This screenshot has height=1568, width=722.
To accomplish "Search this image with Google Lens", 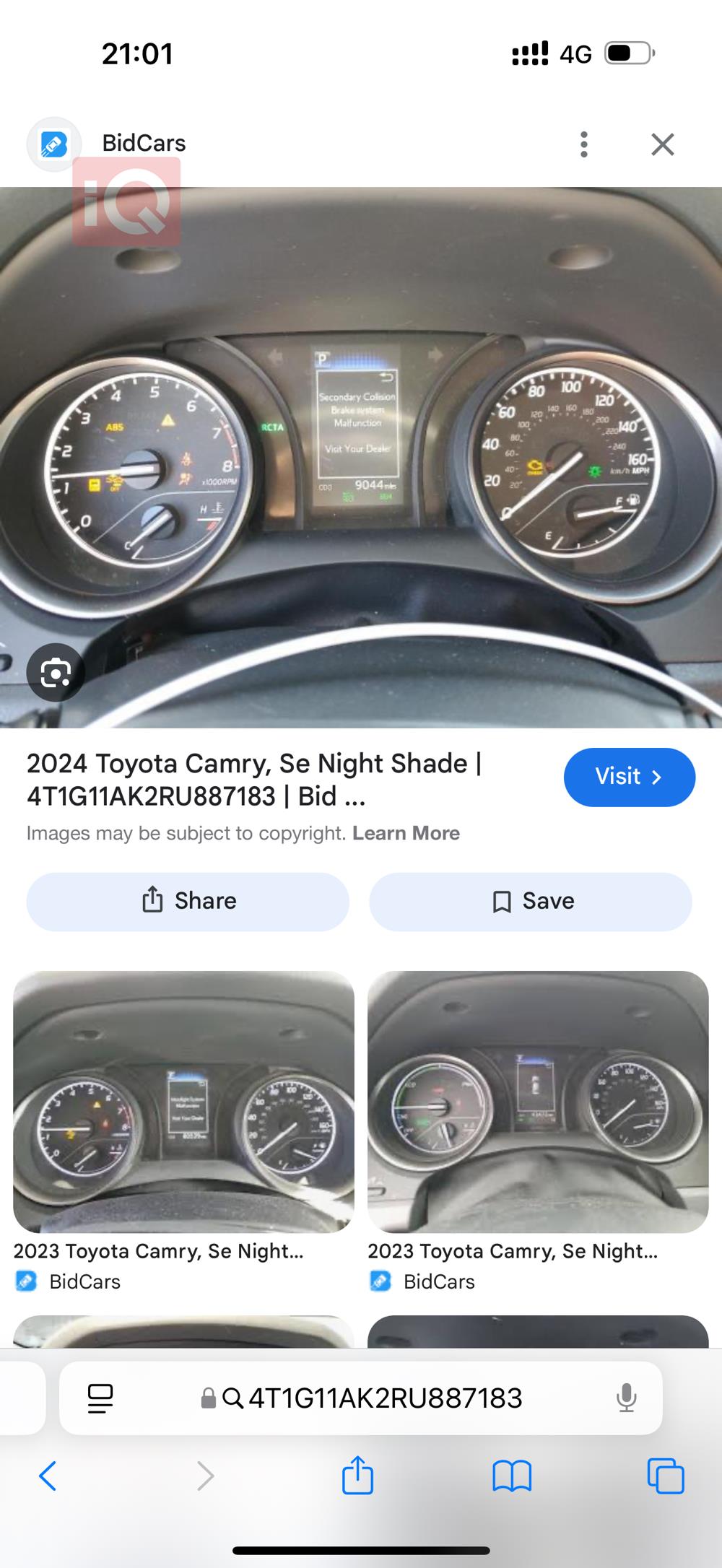I will pyautogui.click(x=56, y=673).
